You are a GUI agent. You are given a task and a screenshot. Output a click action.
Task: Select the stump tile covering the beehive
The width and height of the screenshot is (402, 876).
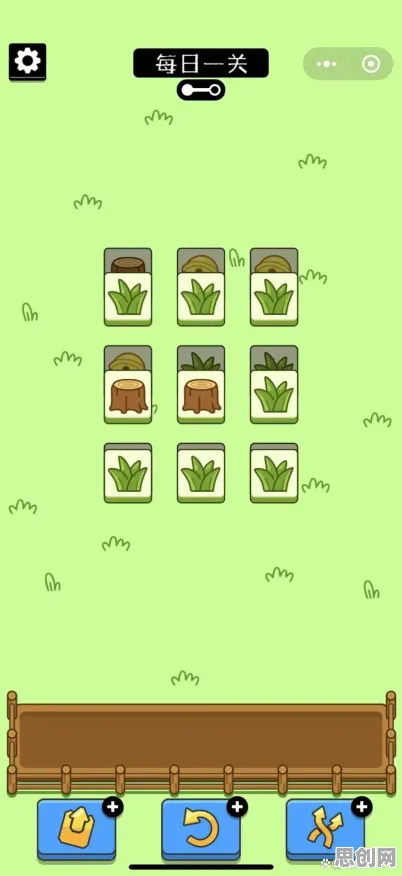tap(128, 397)
